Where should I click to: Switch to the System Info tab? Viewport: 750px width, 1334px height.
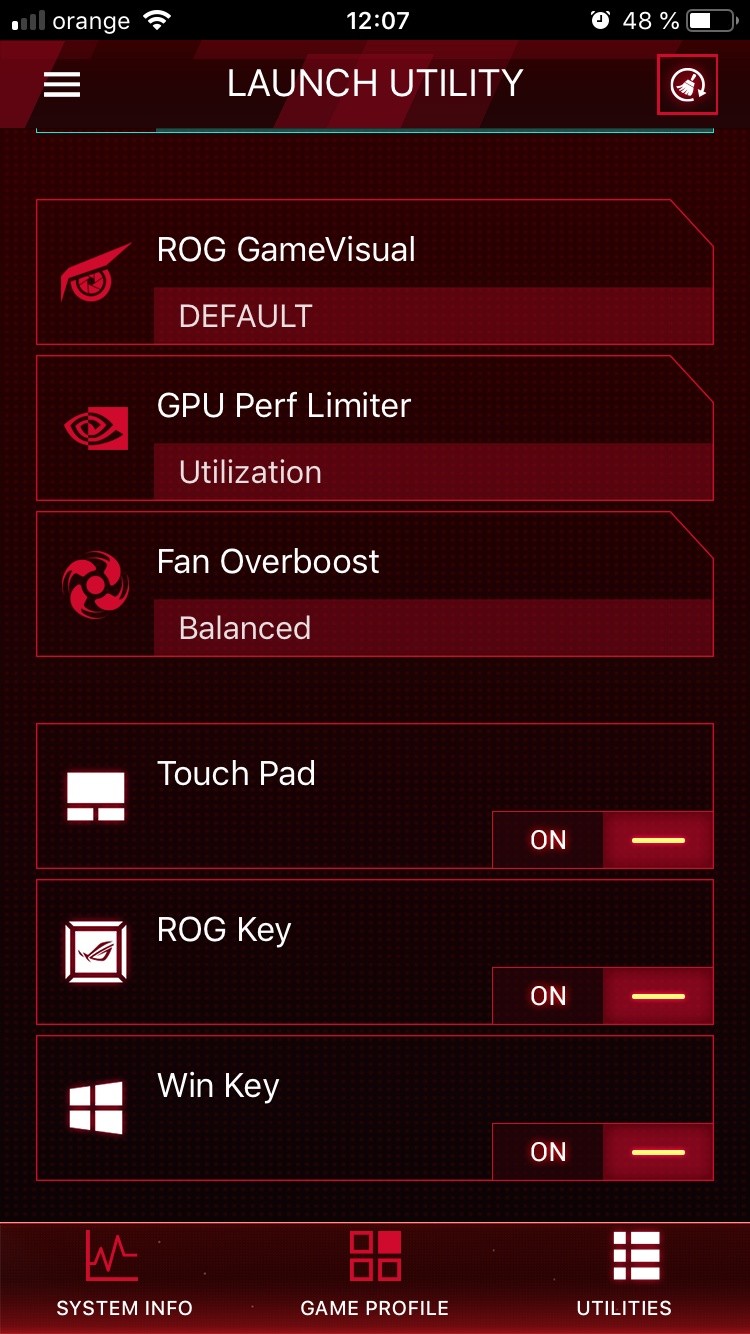pos(125,1275)
